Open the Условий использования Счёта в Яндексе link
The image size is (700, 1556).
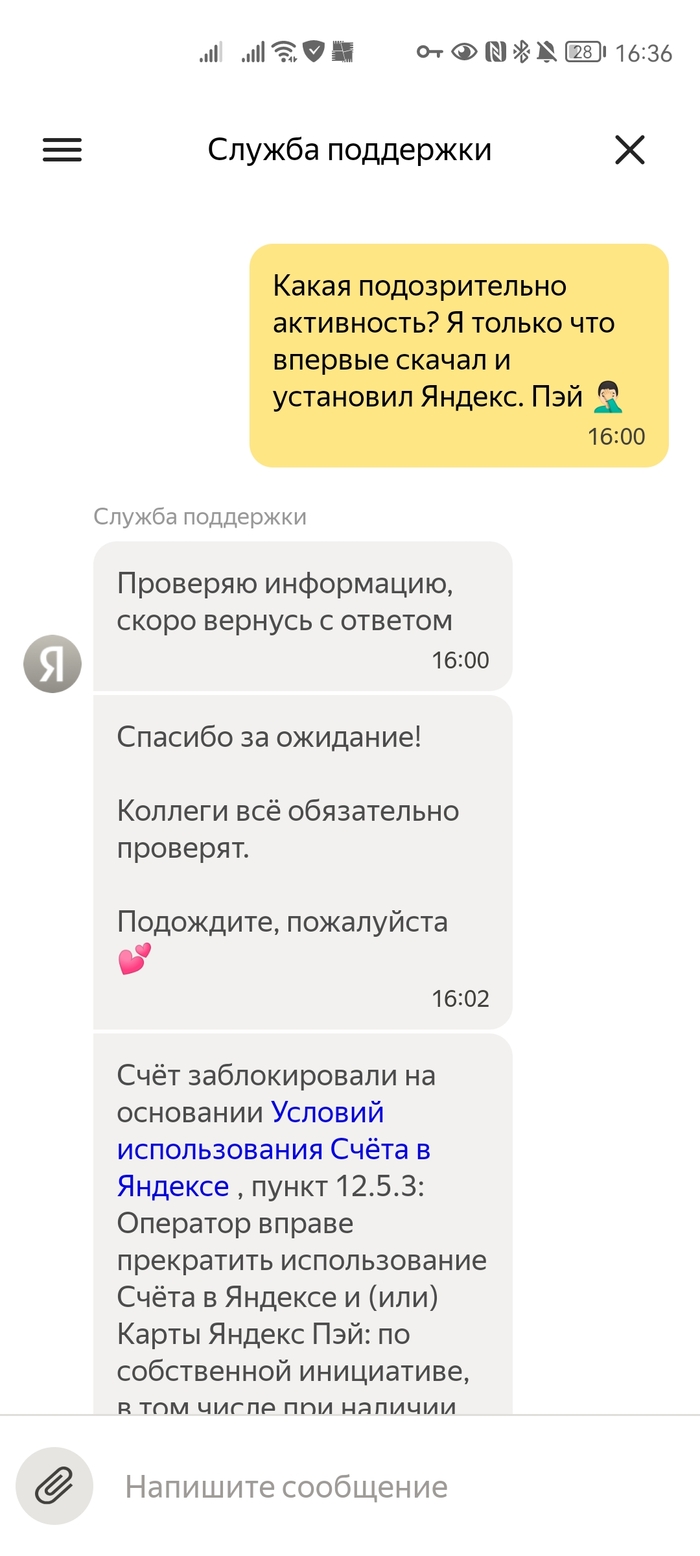(x=274, y=1149)
